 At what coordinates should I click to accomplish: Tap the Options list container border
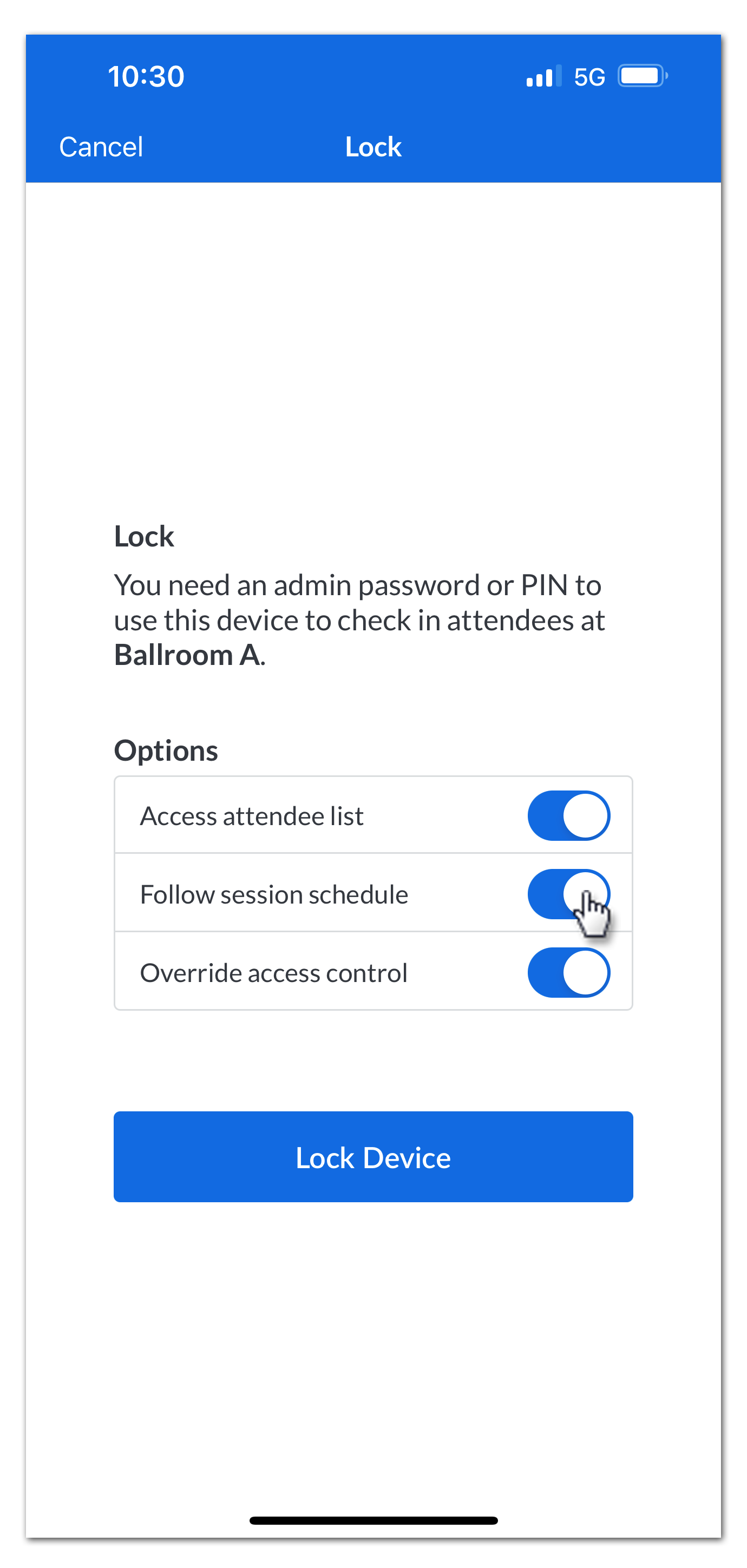point(373,777)
